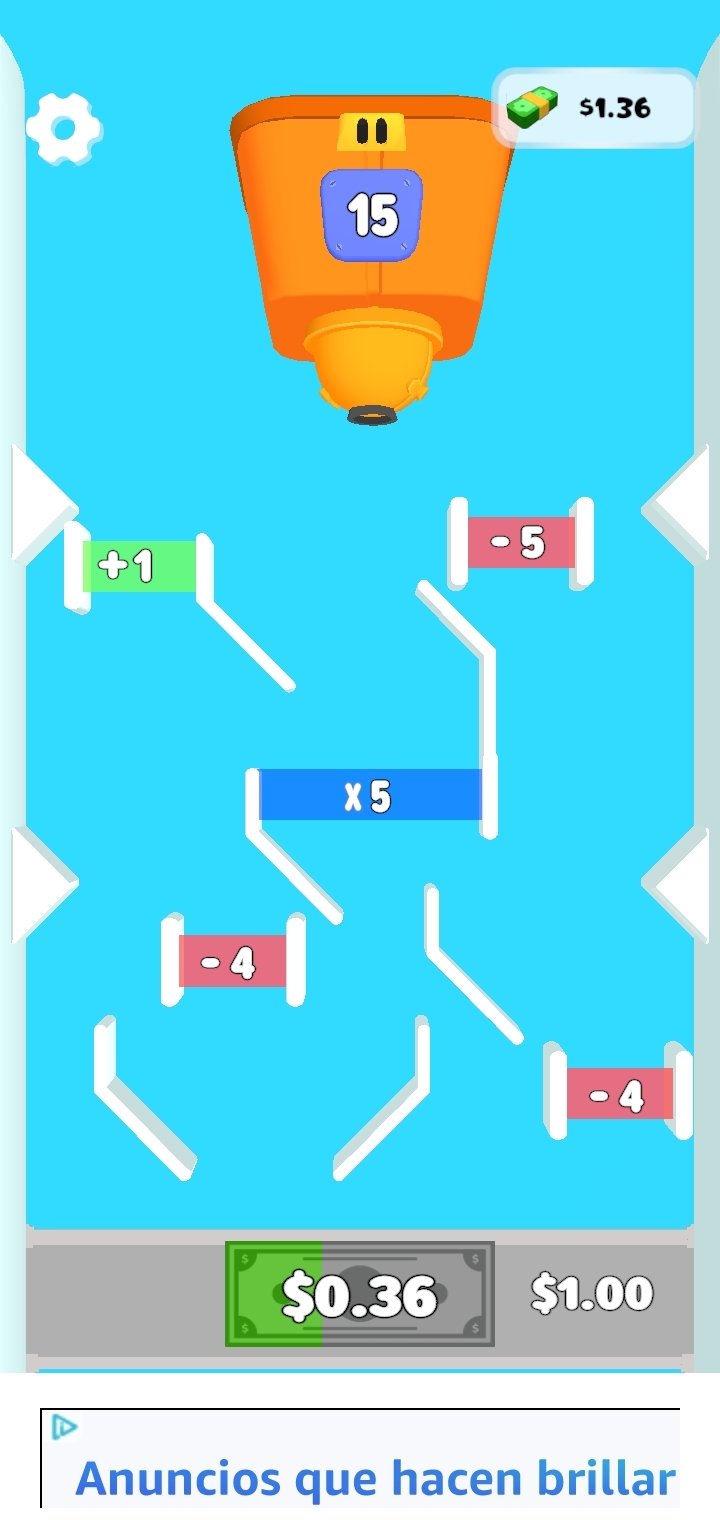
Task: Open the settings gear
Action: 63,129
